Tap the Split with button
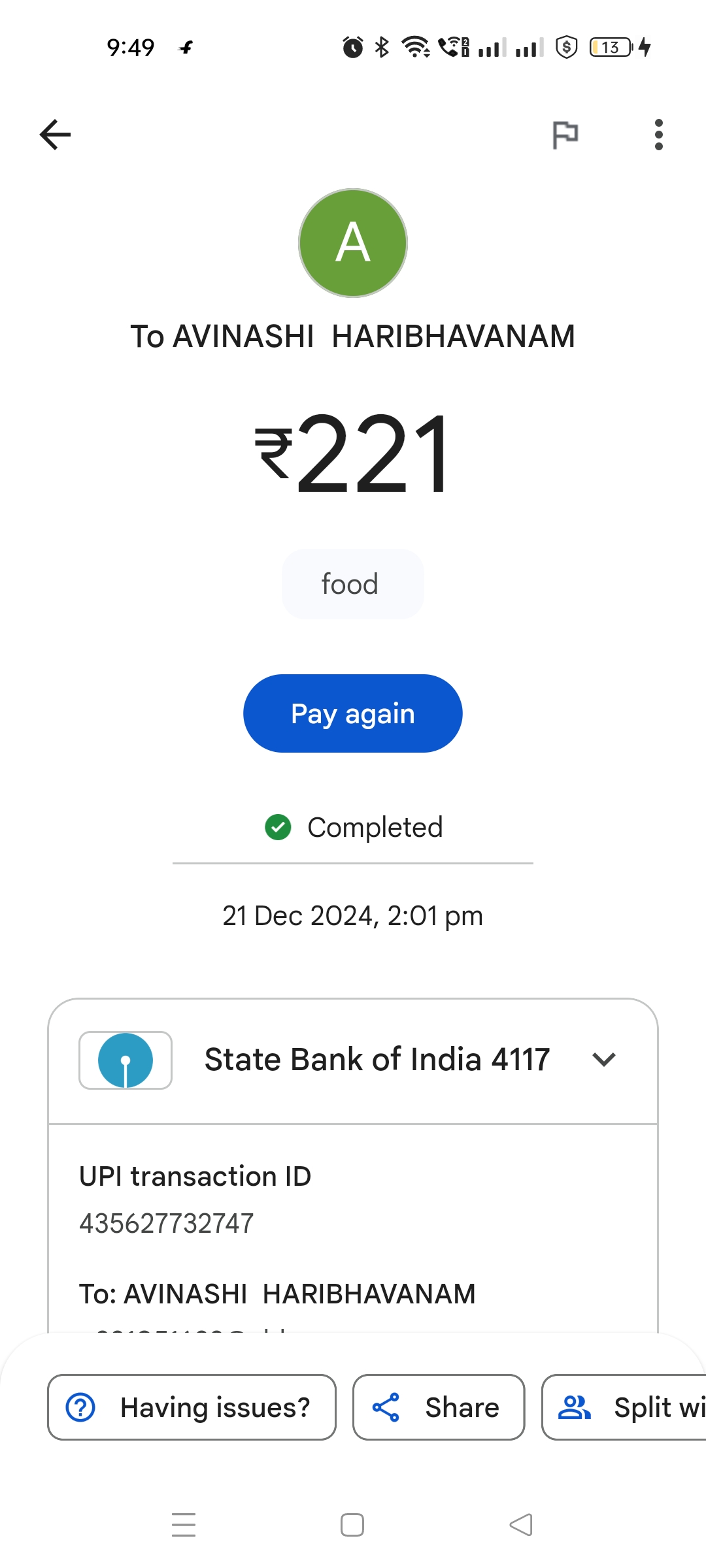This screenshot has height=1568, width=706. point(624,1407)
